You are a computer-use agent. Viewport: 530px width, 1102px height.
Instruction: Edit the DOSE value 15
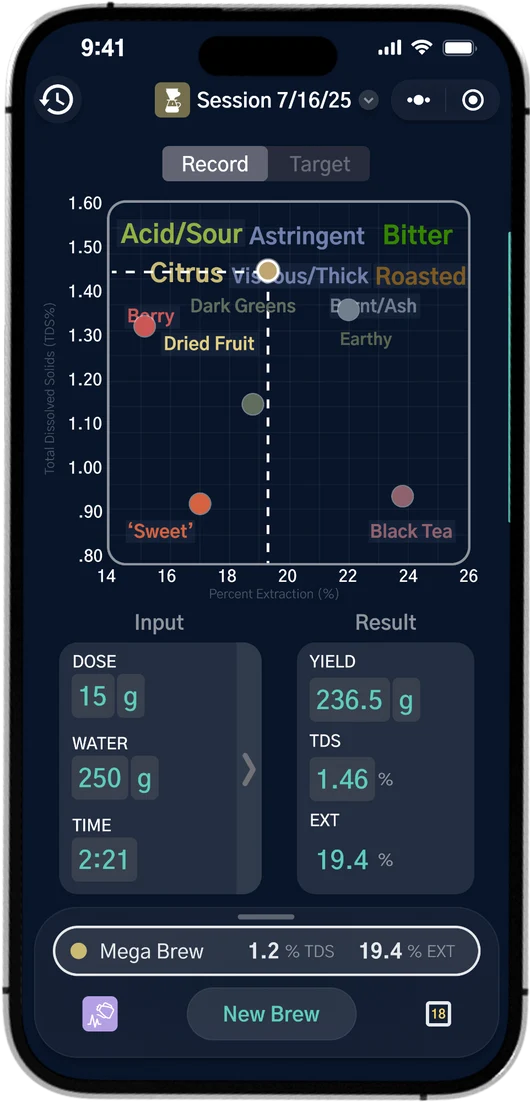[x=93, y=696]
